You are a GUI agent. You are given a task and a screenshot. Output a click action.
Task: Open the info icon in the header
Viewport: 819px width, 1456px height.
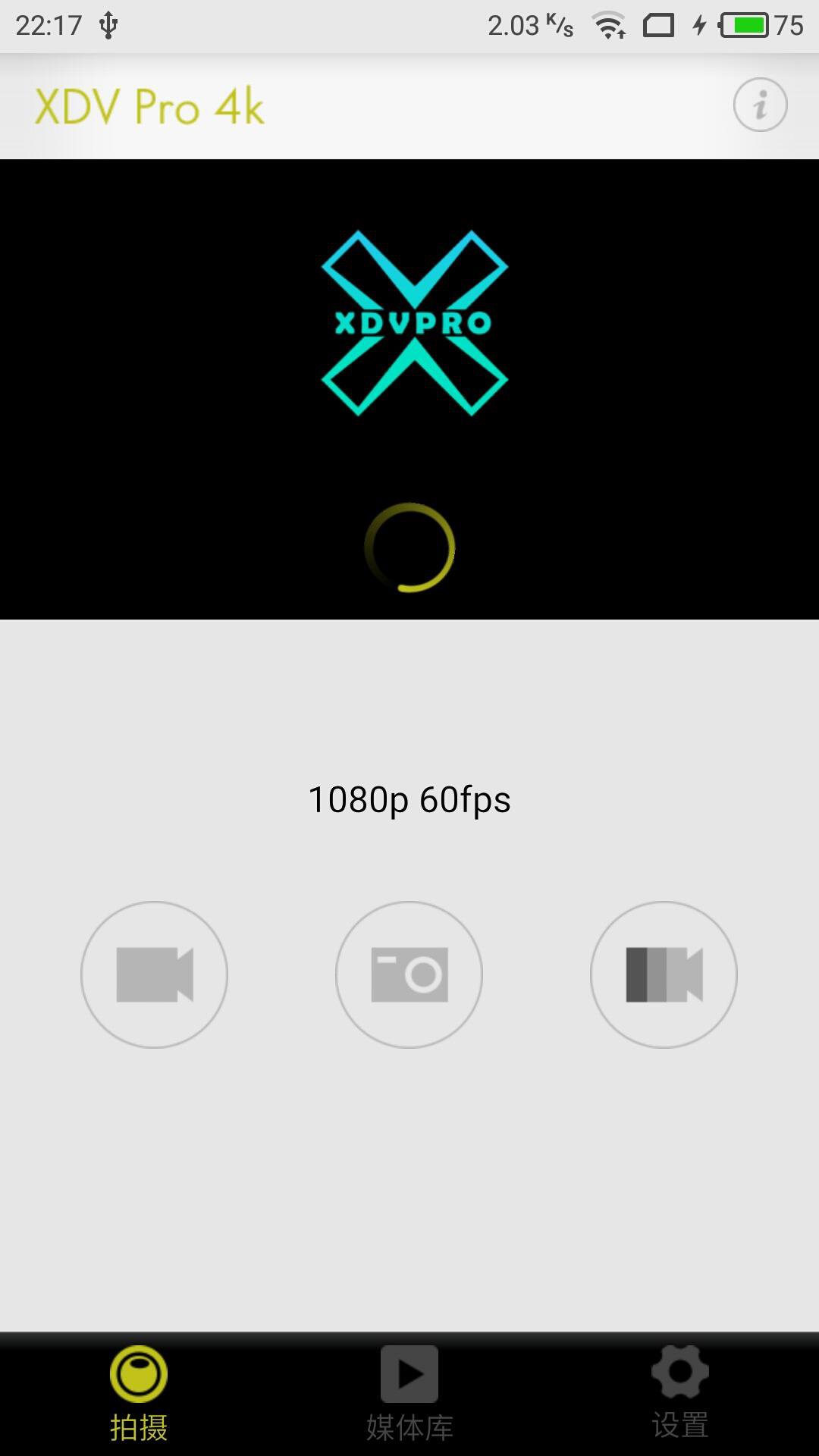760,105
